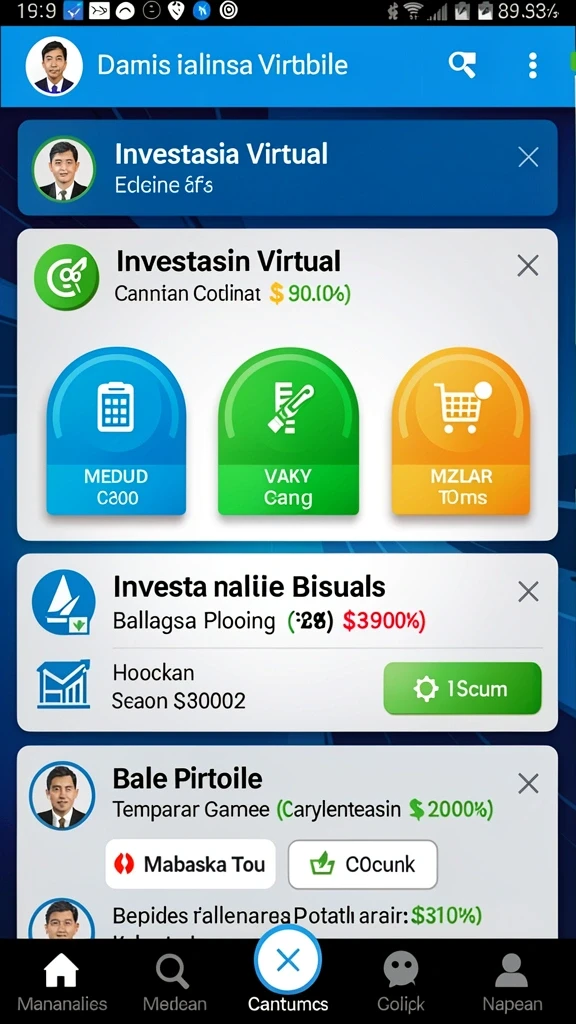Screen dimensions: 576x1024
Task: Tap the C0cunk button
Action: [x=362, y=864]
